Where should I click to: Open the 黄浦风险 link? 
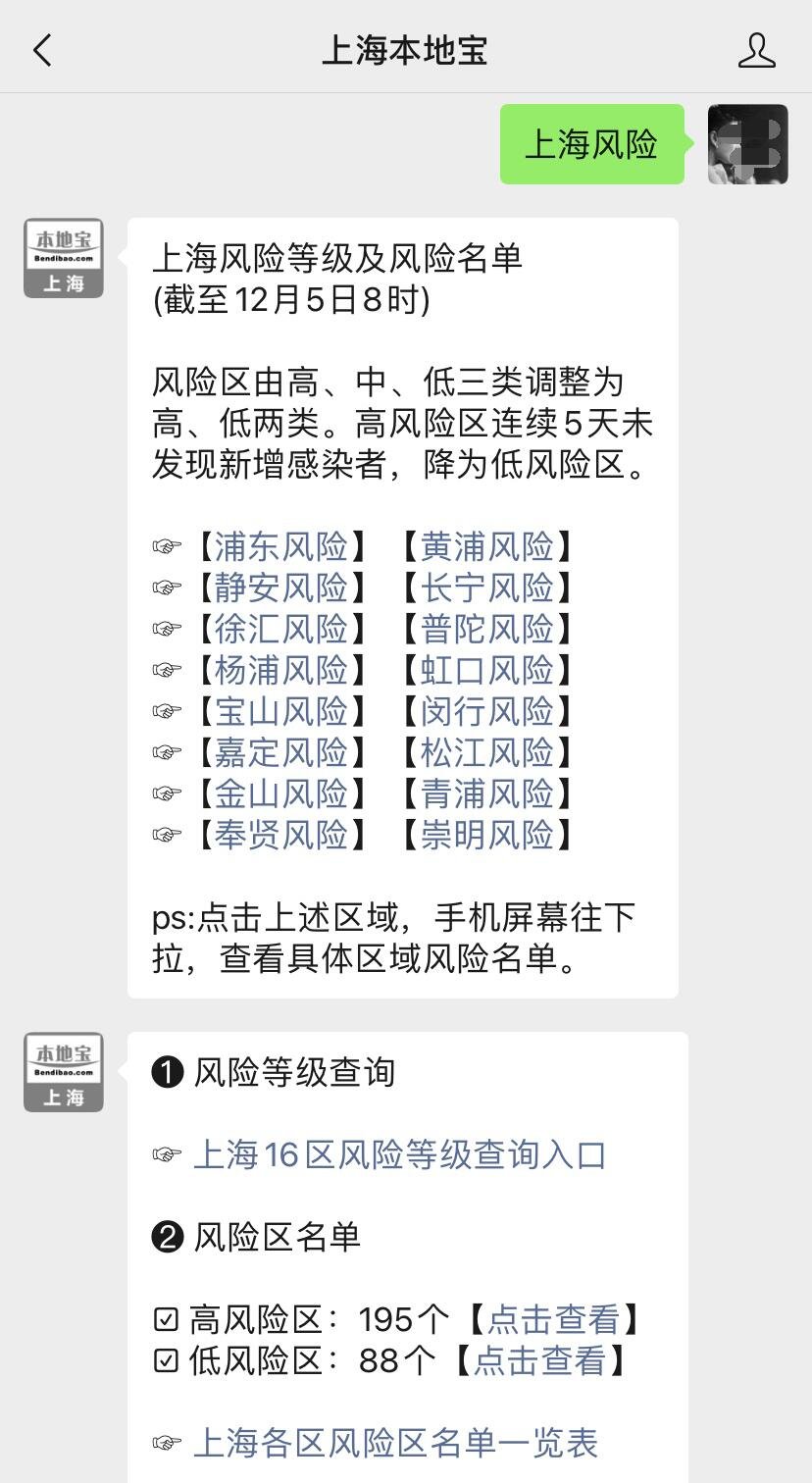487,546
